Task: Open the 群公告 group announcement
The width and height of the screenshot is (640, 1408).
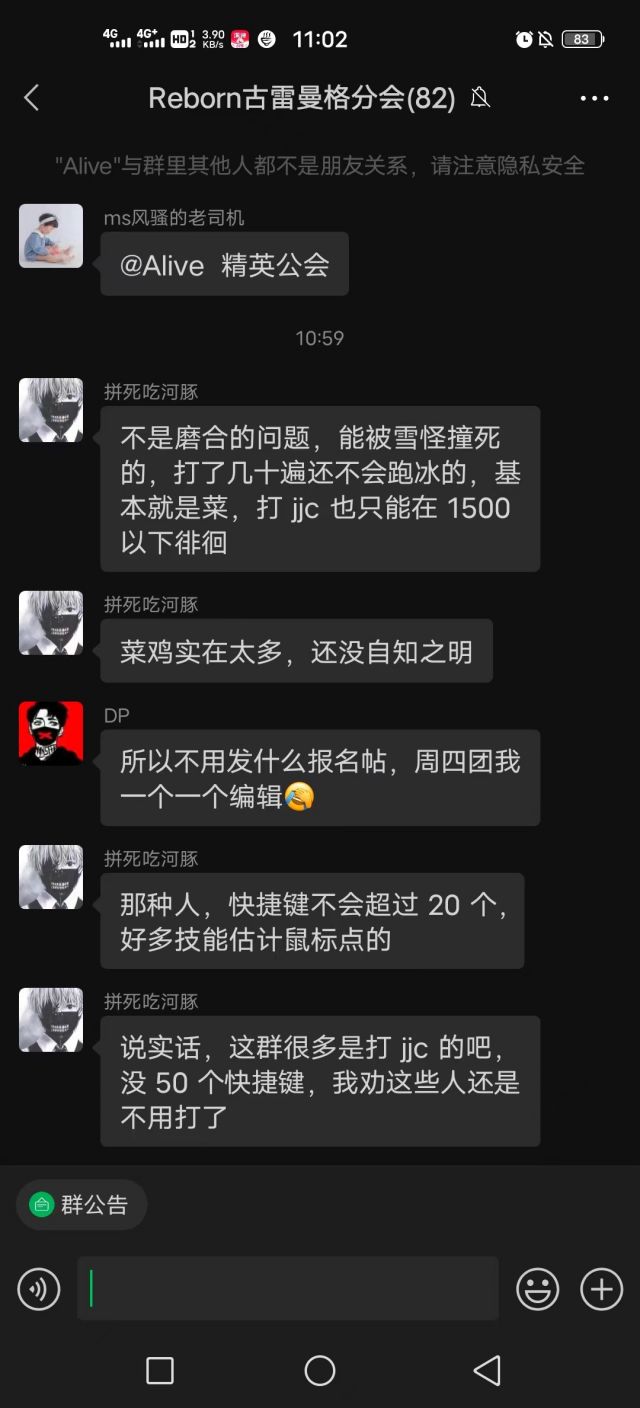Action: pos(82,1205)
